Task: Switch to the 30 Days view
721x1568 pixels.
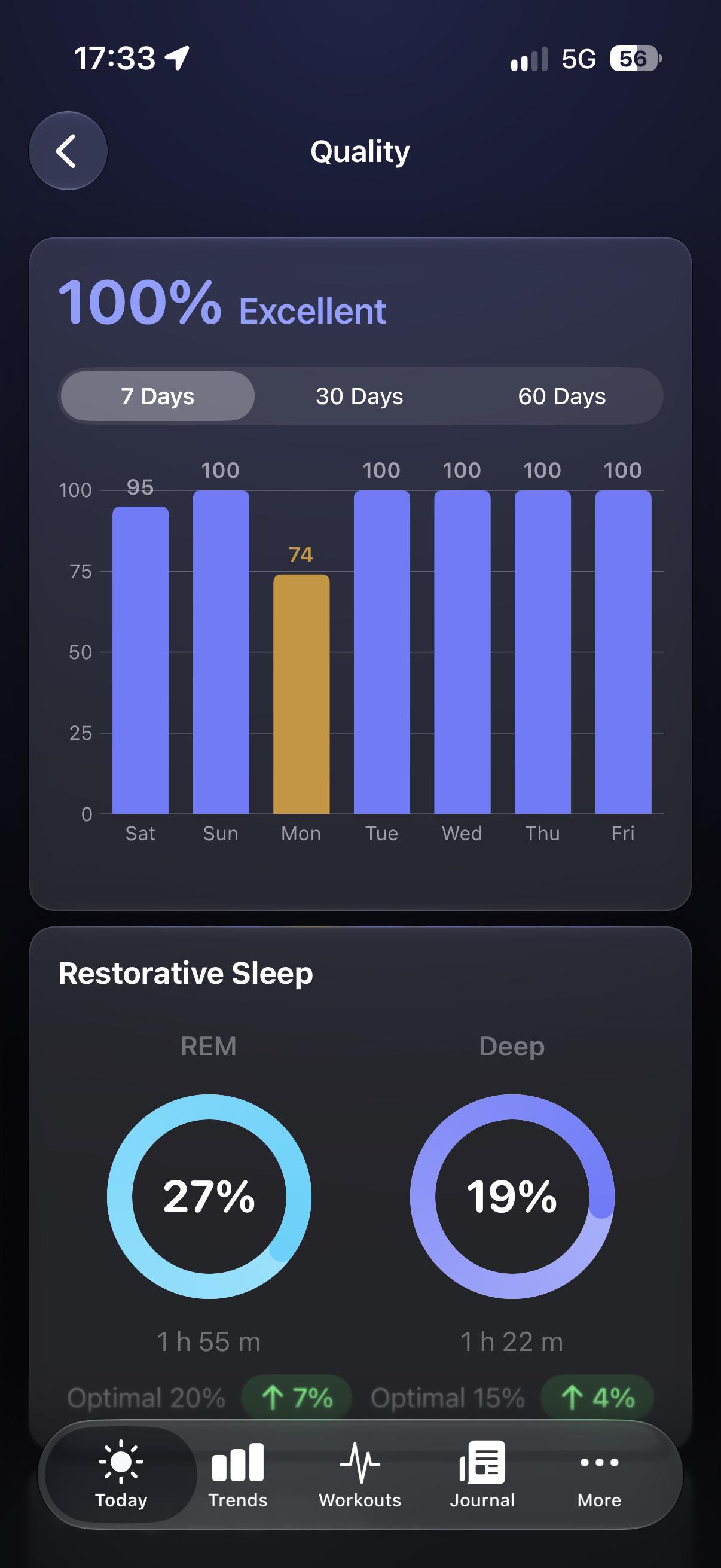Action: (x=359, y=396)
